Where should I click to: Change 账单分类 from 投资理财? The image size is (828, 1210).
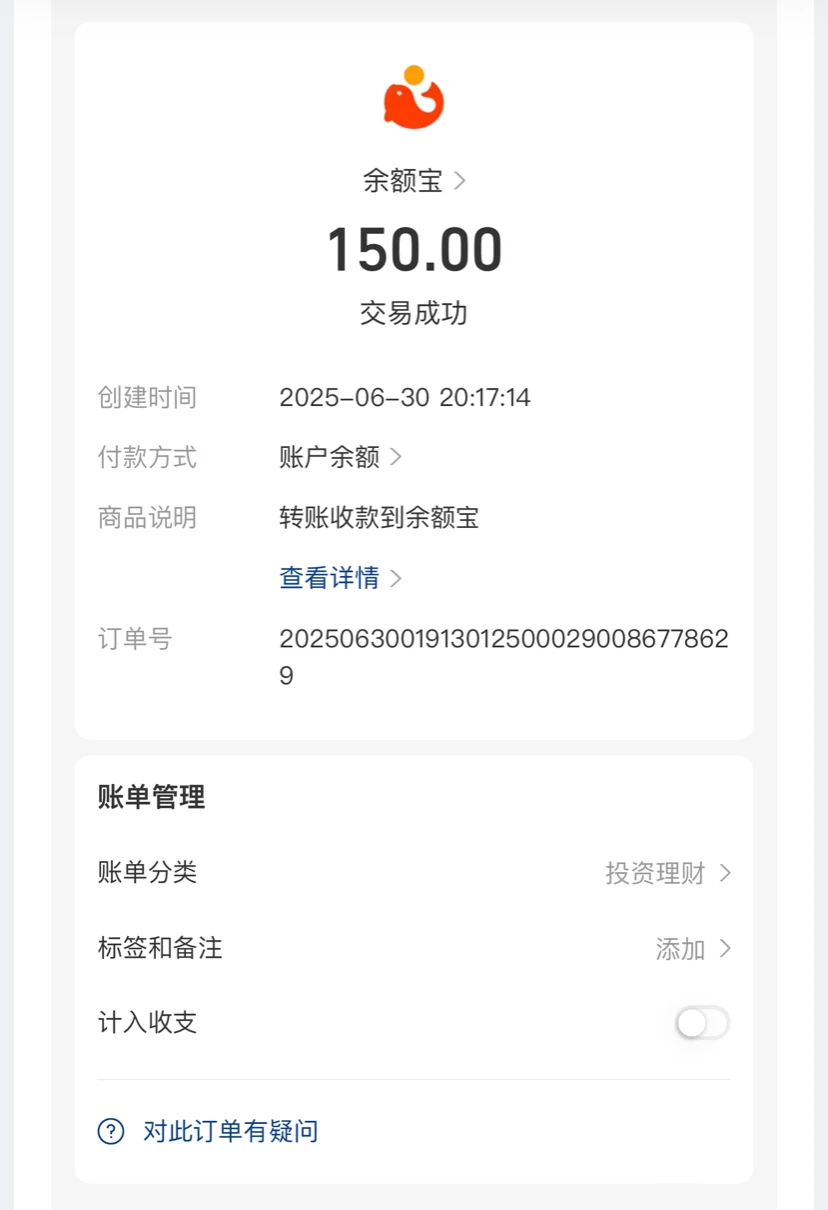[667, 873]
